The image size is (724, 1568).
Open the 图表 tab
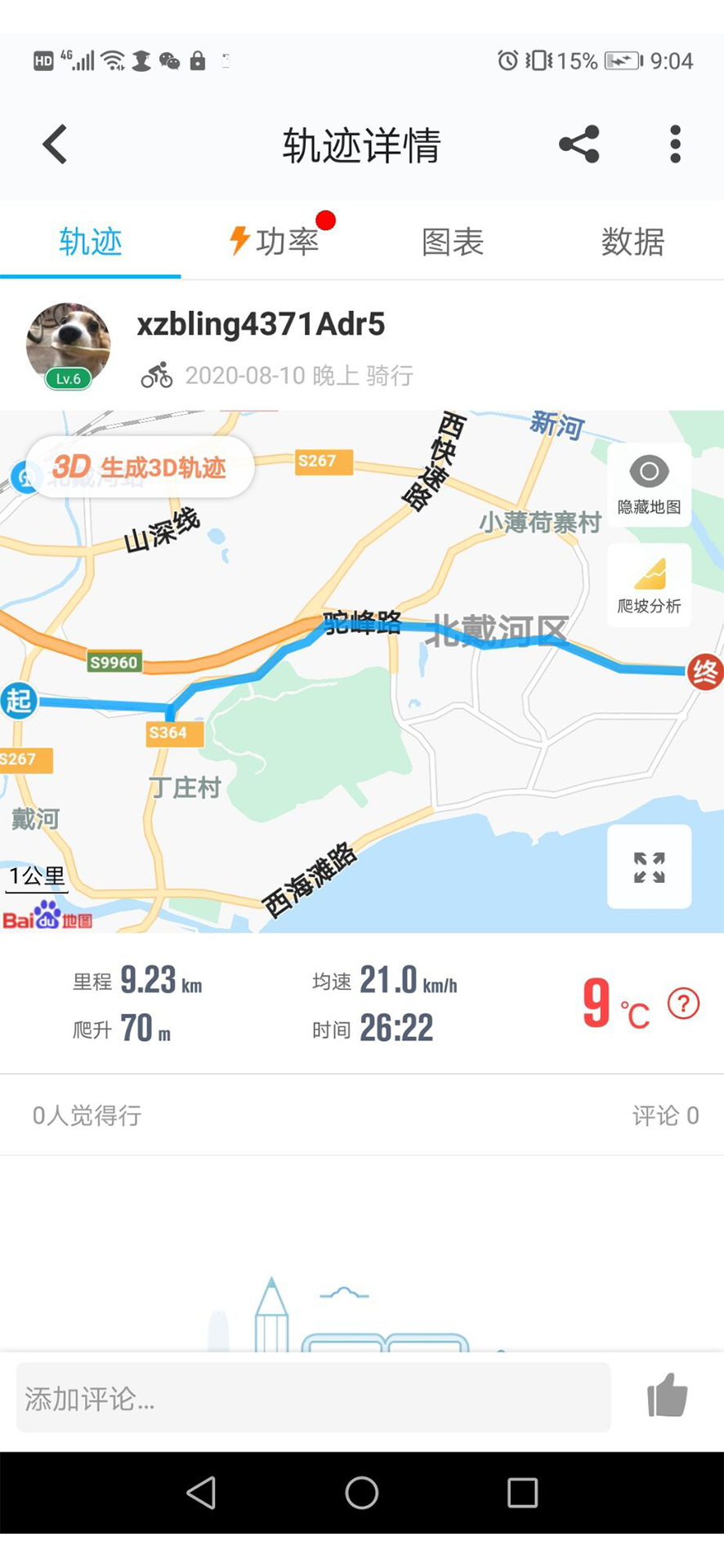(453, 242)
